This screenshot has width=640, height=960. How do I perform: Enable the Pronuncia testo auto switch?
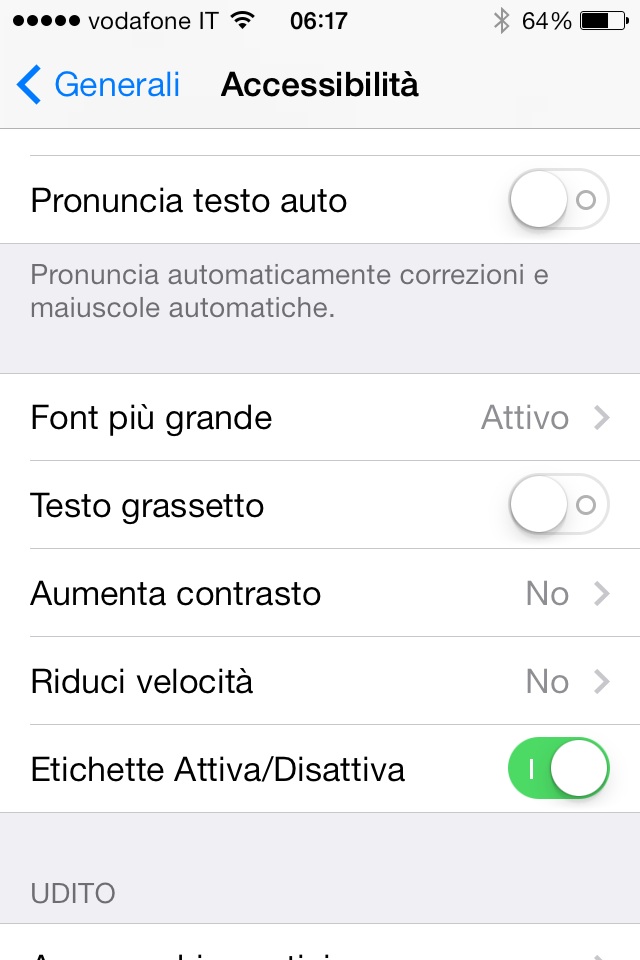click(558, 200)
